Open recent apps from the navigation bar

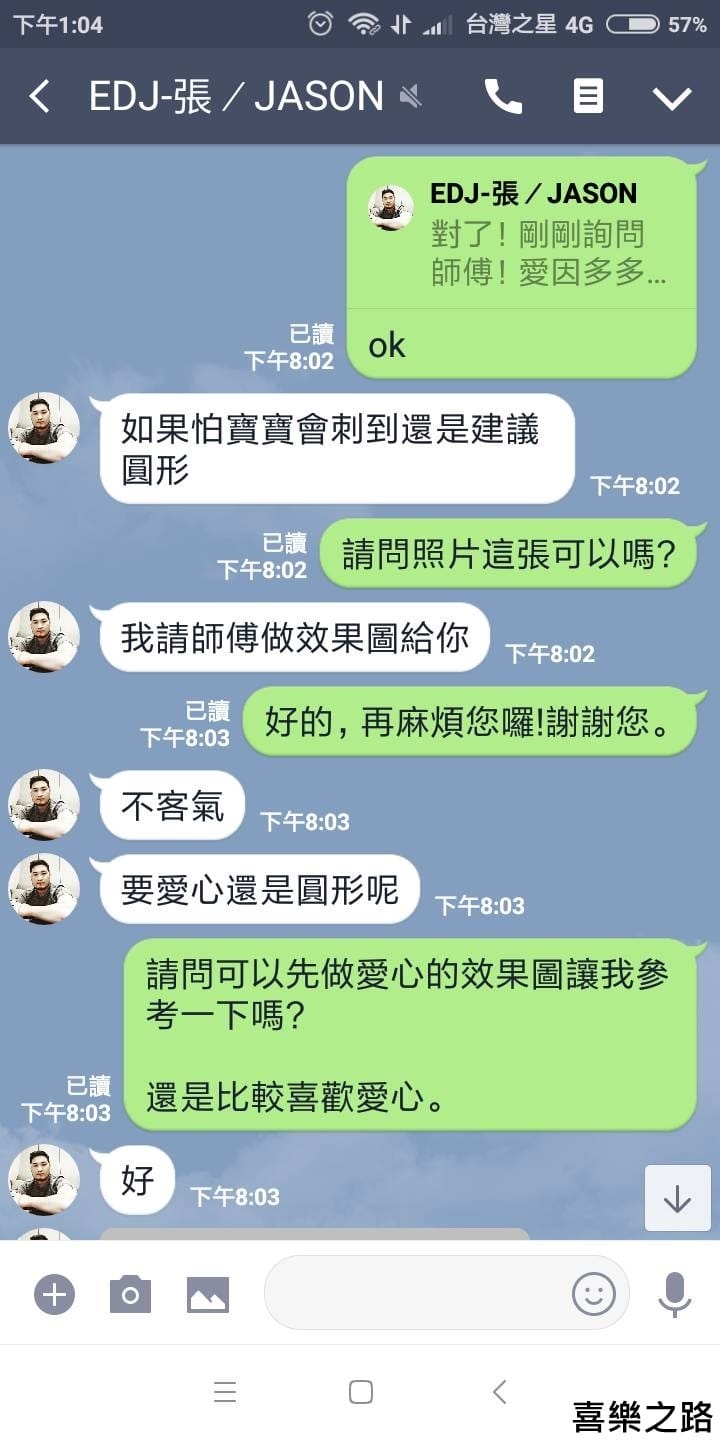point(225,1391)
